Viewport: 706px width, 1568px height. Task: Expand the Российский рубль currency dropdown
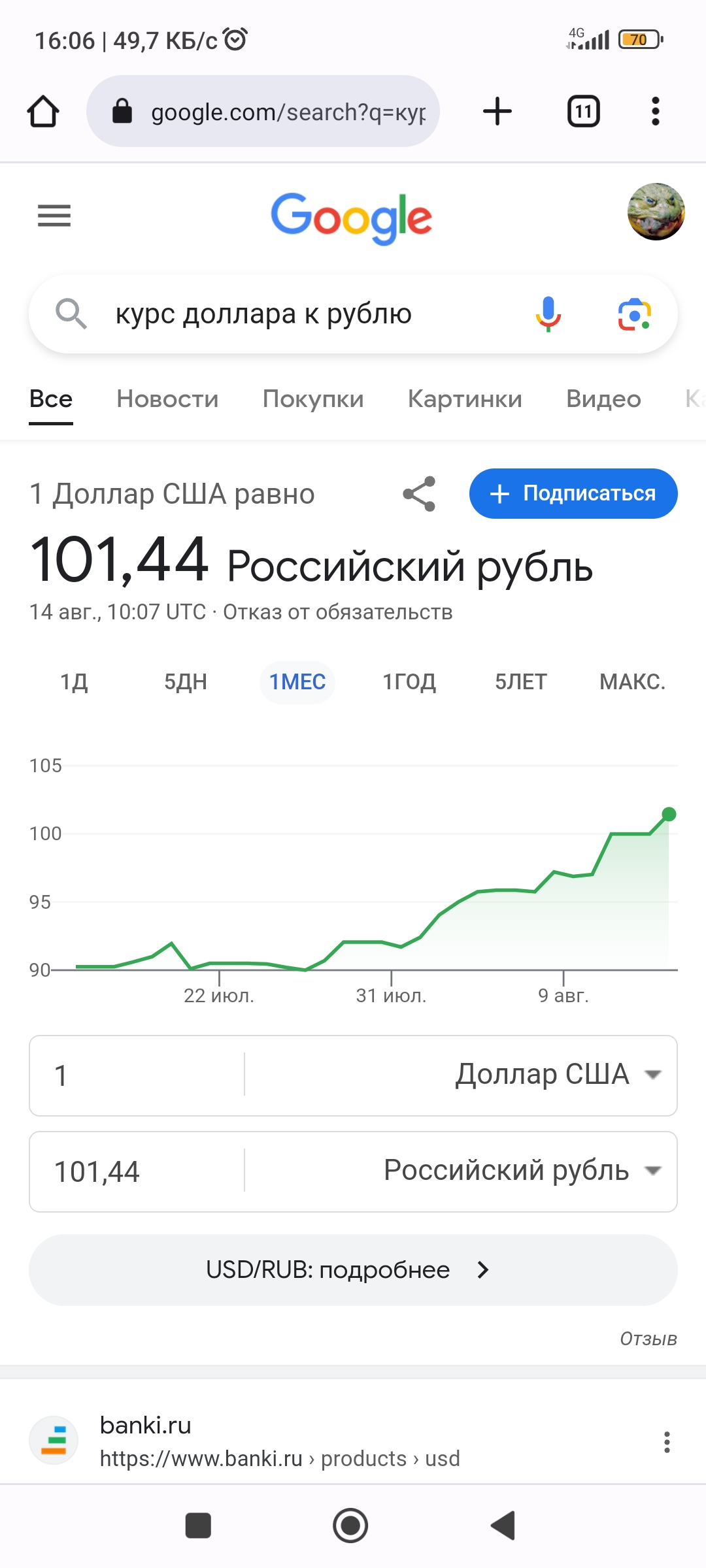523,1171
